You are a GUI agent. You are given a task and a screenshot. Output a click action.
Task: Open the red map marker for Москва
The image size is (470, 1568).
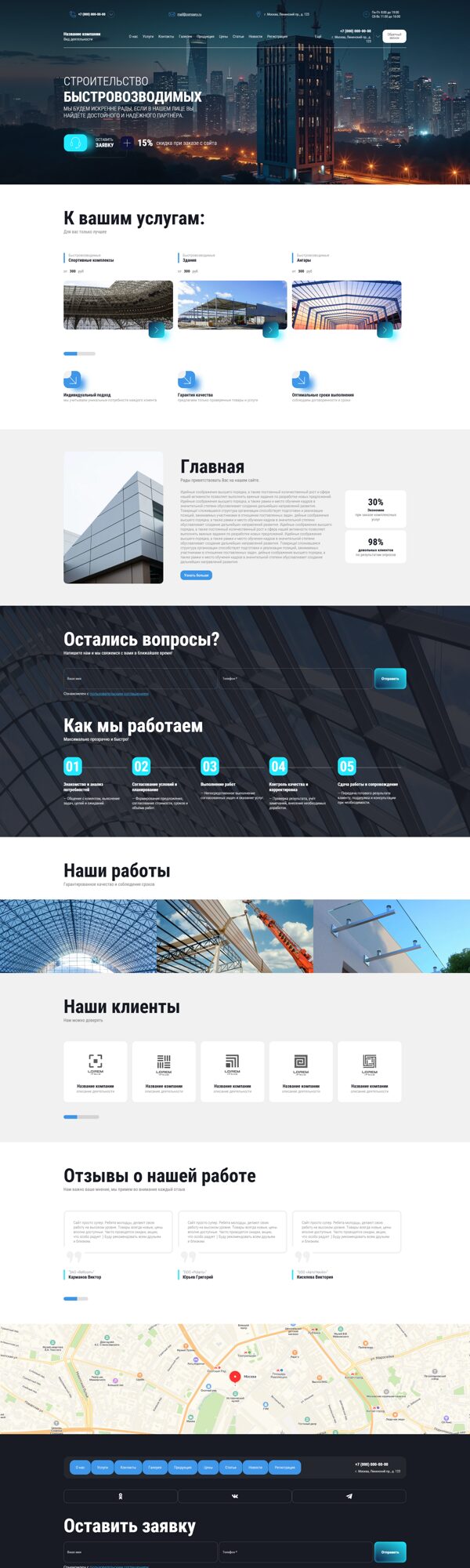(234, 1376)
